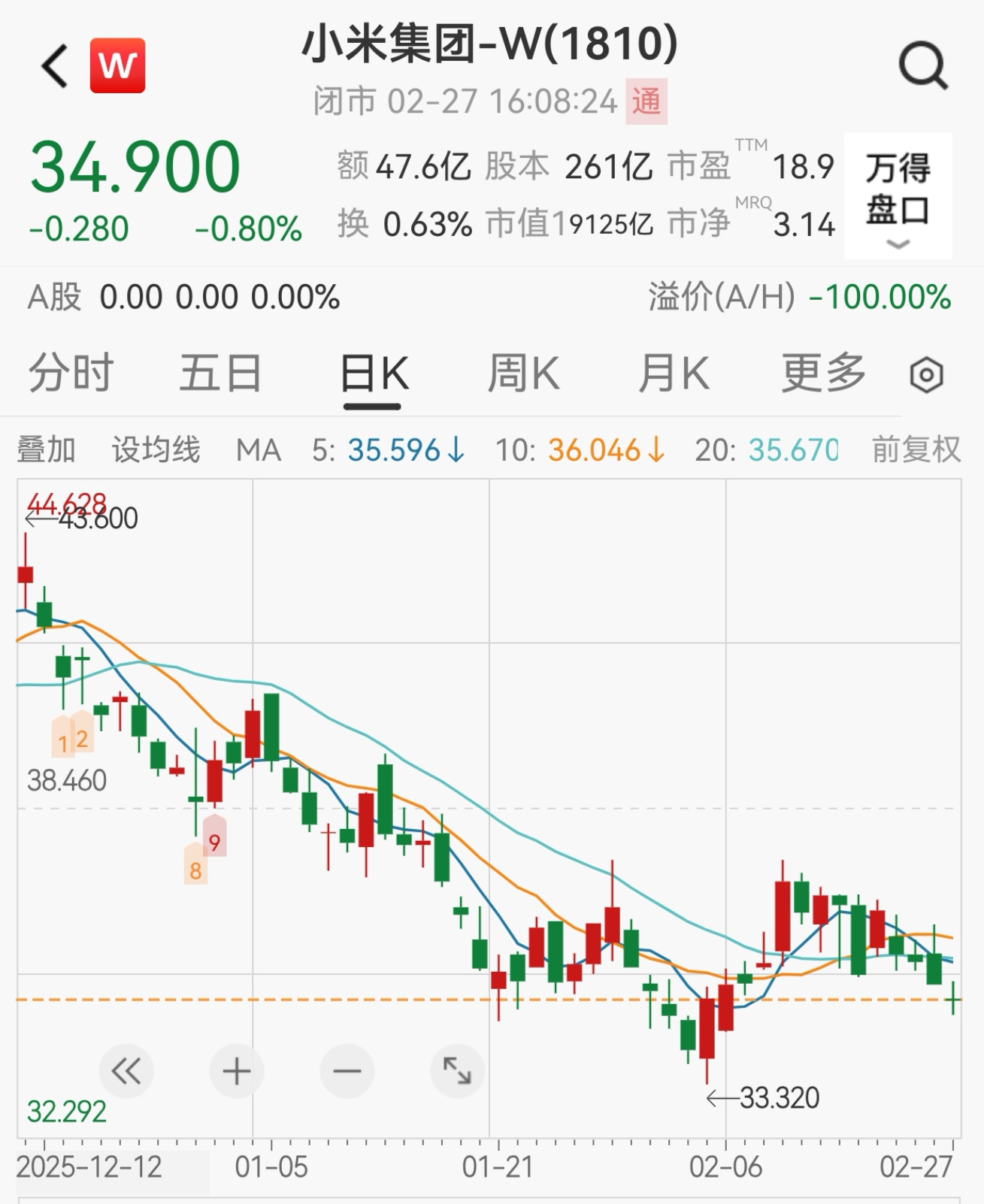This screenshot has width=984, height=1204.
Task: Open chart settings hexagon icon
Action: pos(926,374)
